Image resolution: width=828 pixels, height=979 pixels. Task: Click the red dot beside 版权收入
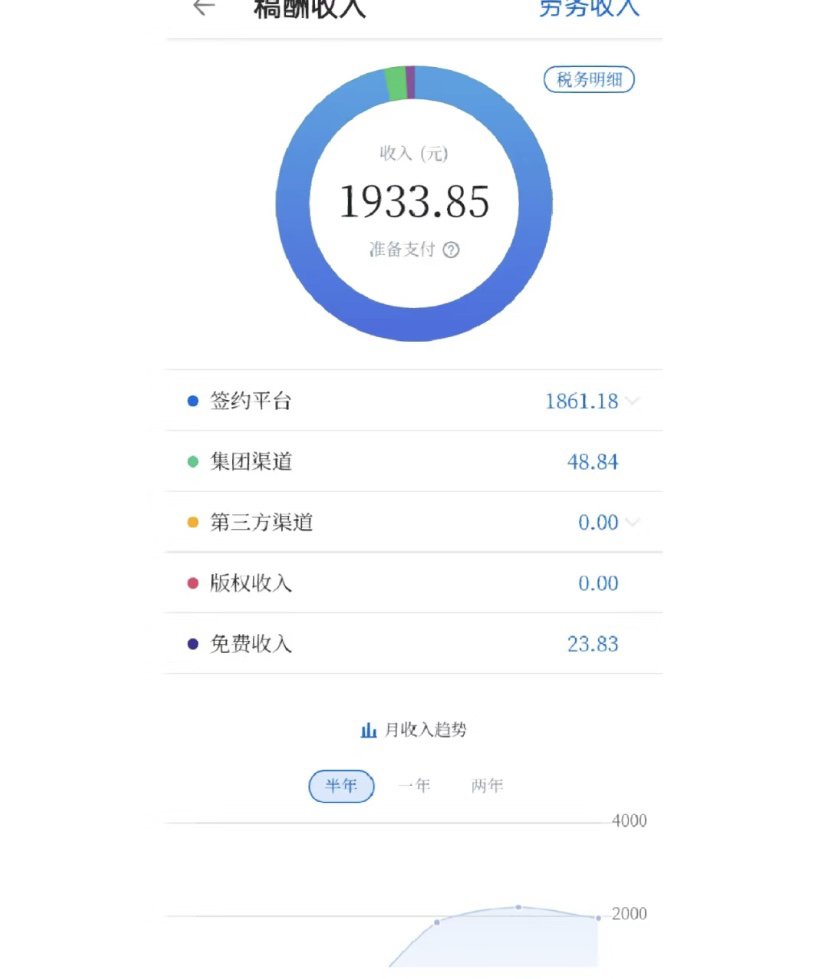click(192, 583)
